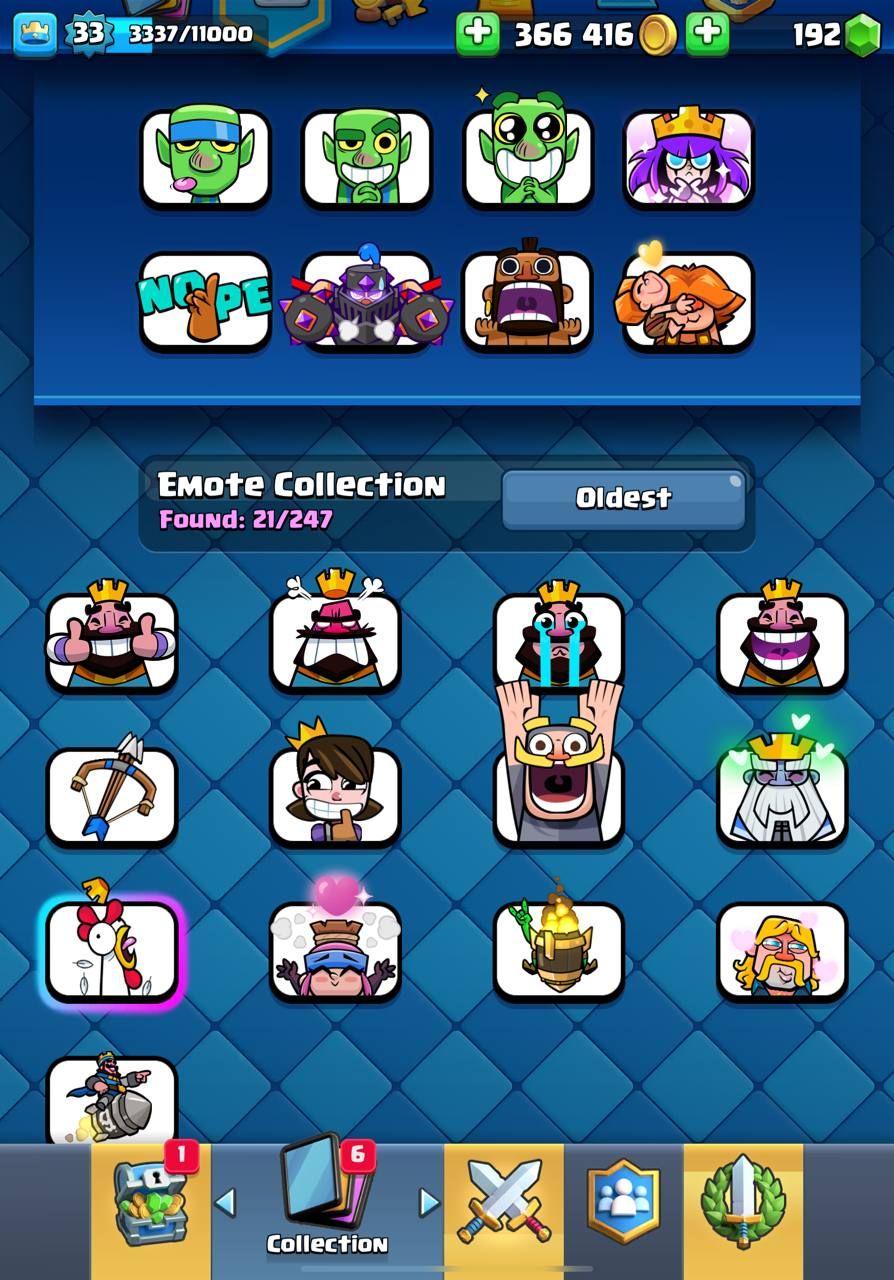The width and height of the screenshot is (894, 1280).
Task: Select the highlighted chicken emote
Action: [112, 950]
